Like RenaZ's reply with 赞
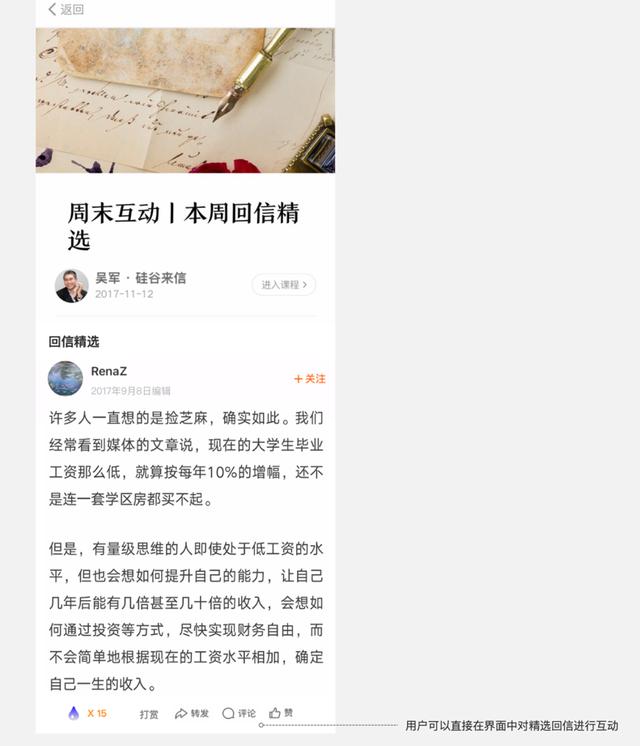Viewport: 640px width, 746px height. click(282, 713)
